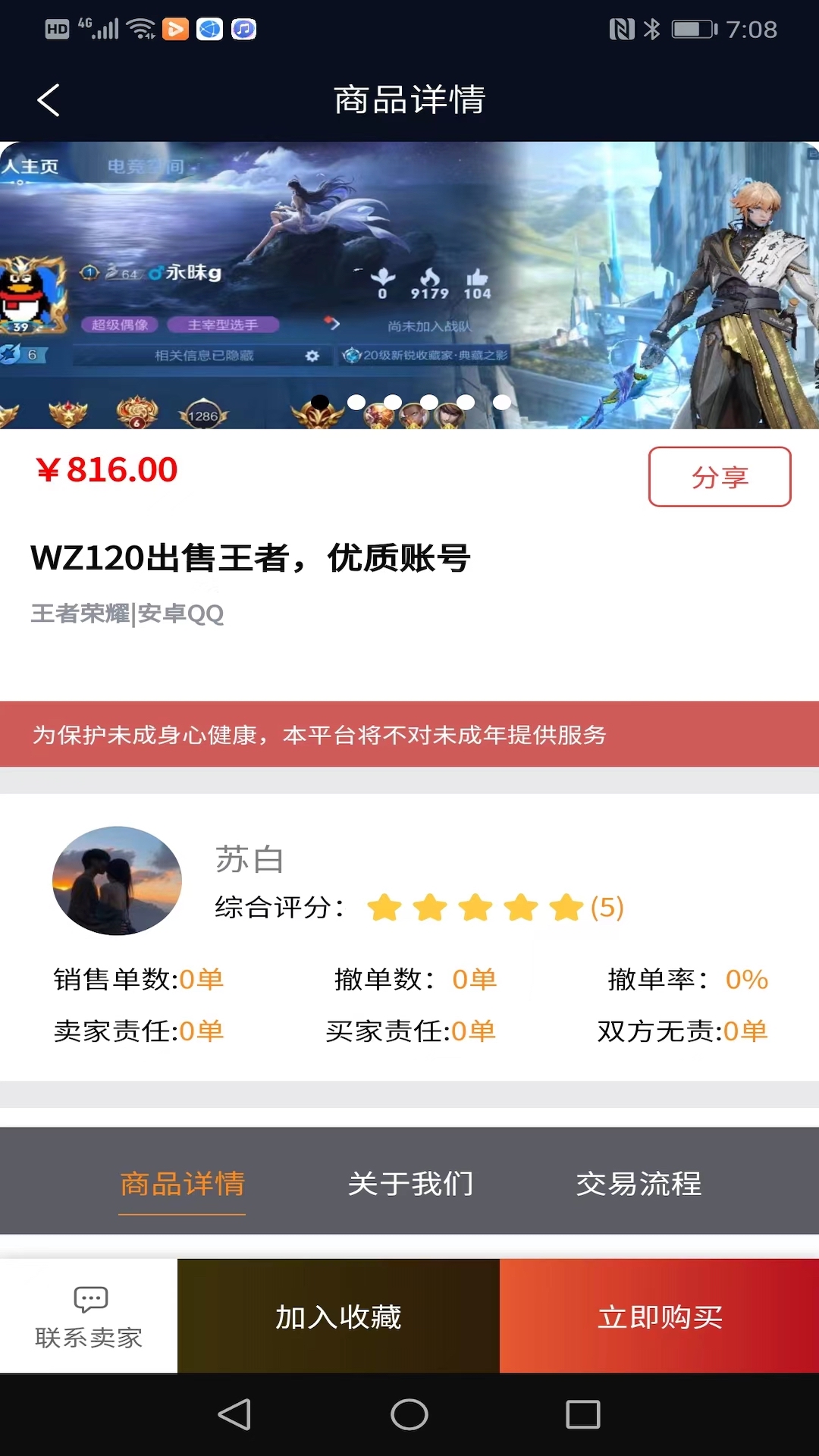
Task: Tap the 分享 share button
Action: 719,478
